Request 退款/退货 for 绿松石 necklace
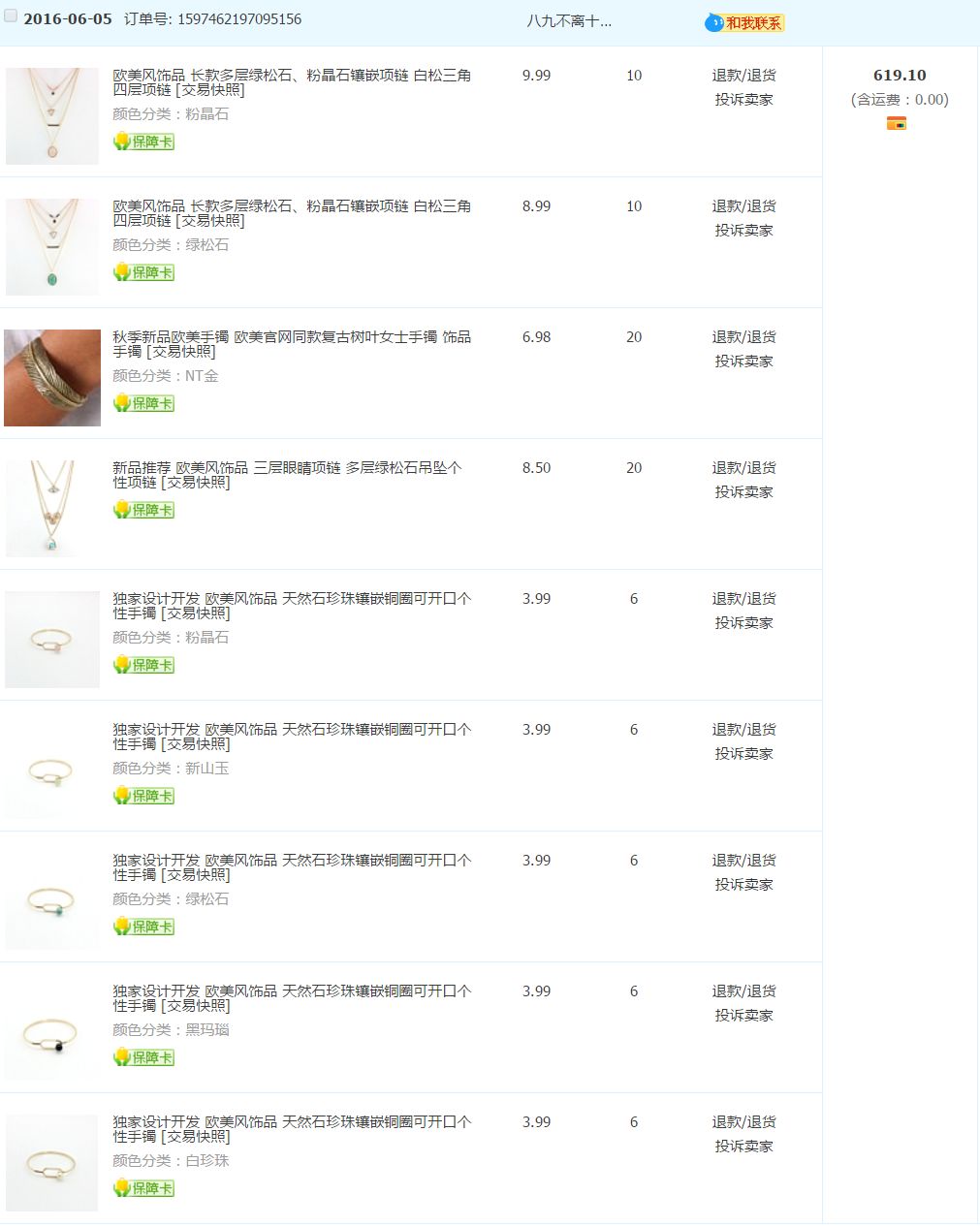 click(743, 206)
